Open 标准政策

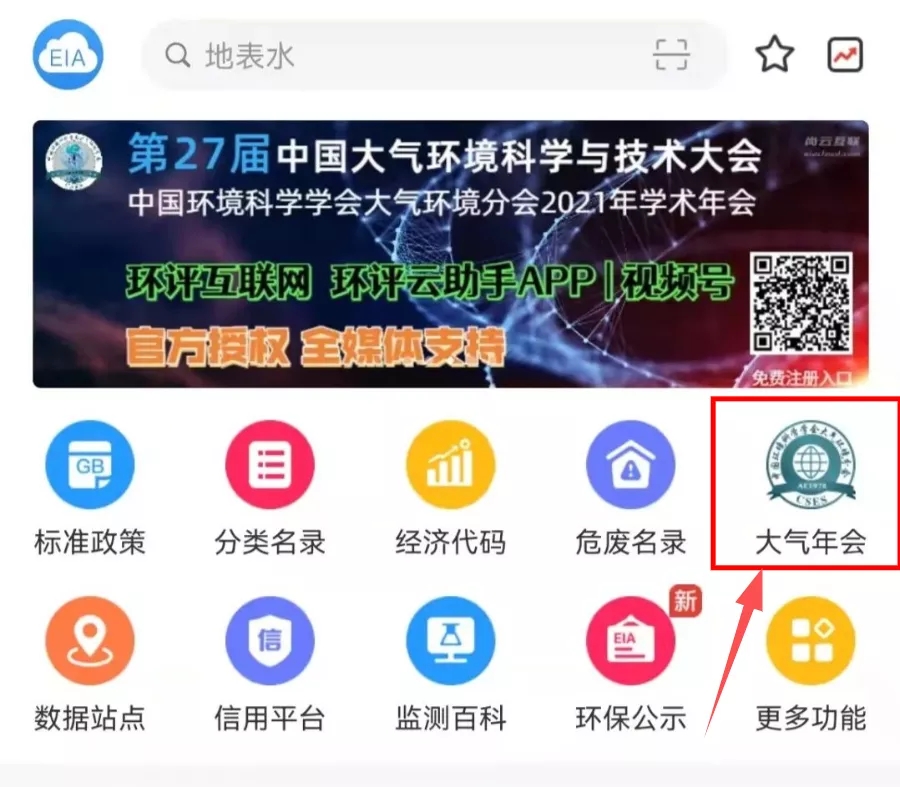(90, 487)
